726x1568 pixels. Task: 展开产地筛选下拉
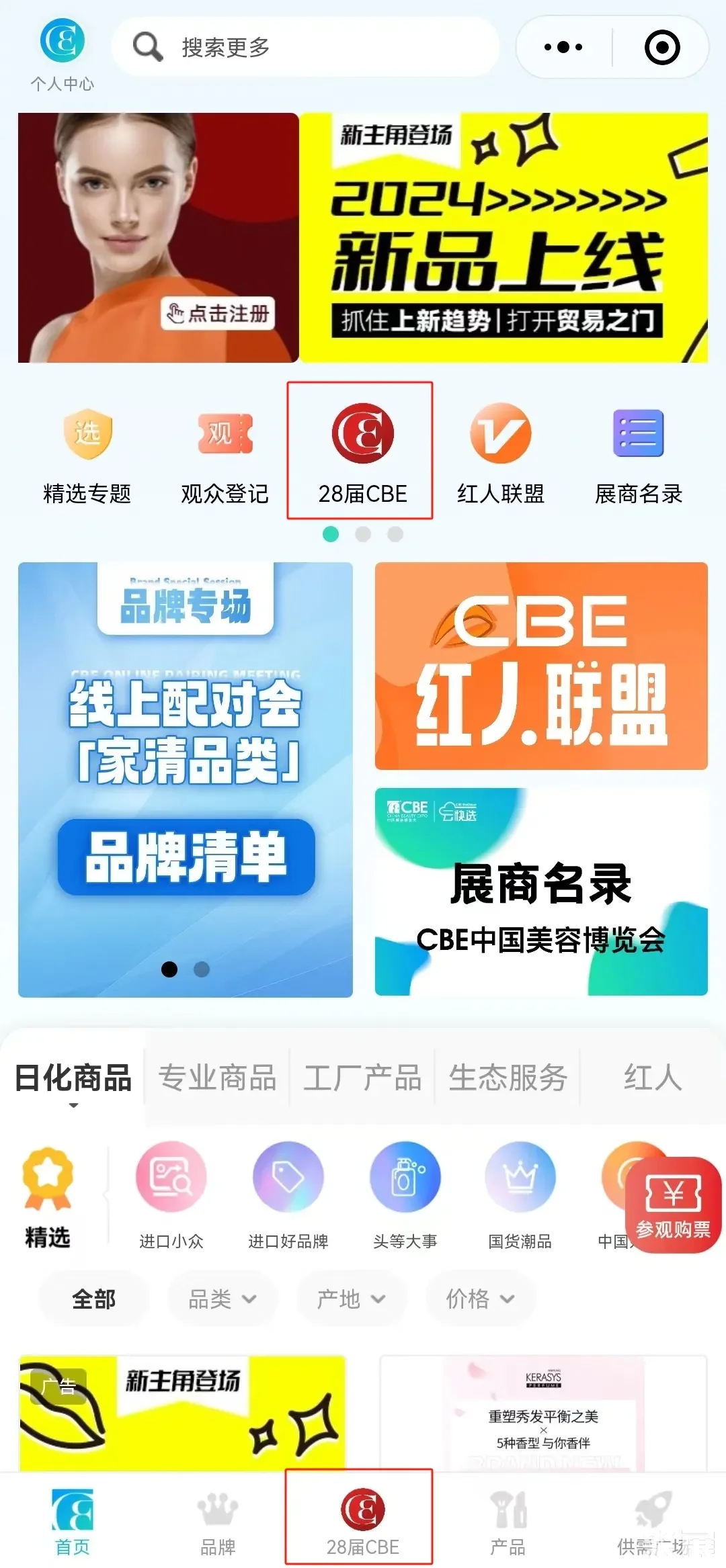(x=351, y=1299)
